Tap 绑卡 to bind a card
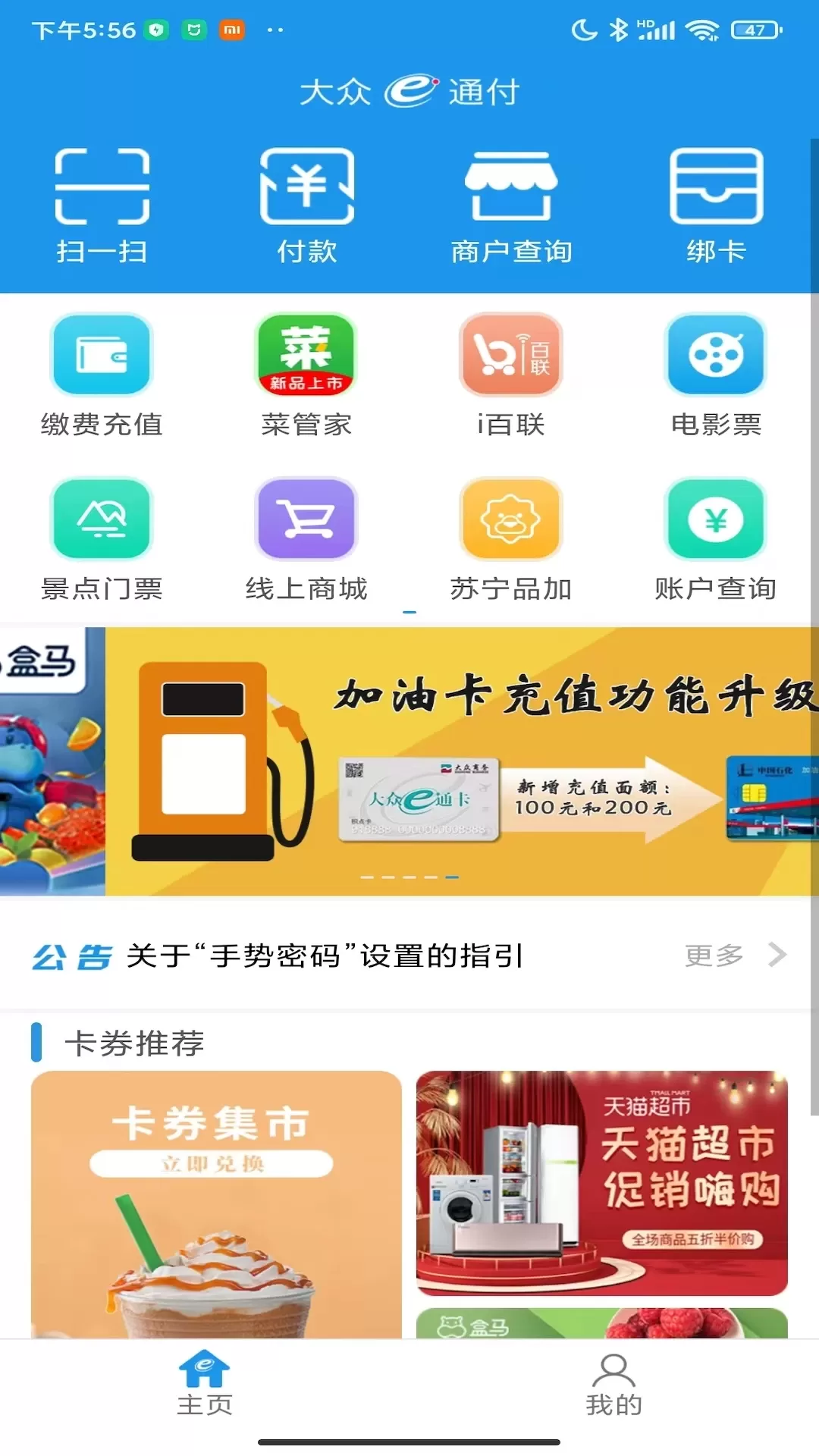Image resolution: width=819 pixels, height=1456 pixels. (x=716, y=205)
